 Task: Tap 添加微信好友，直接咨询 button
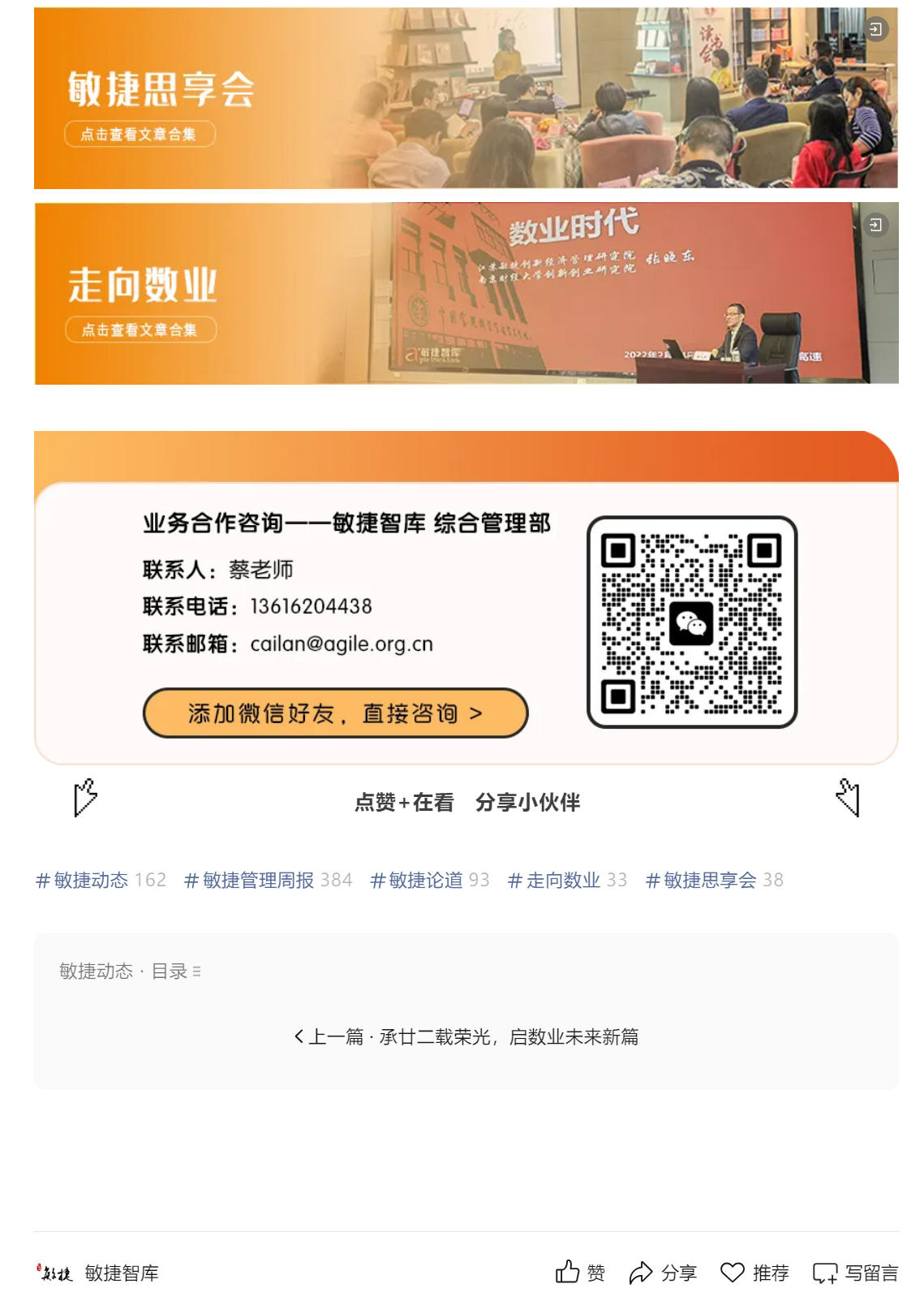[x=335, y=713]
